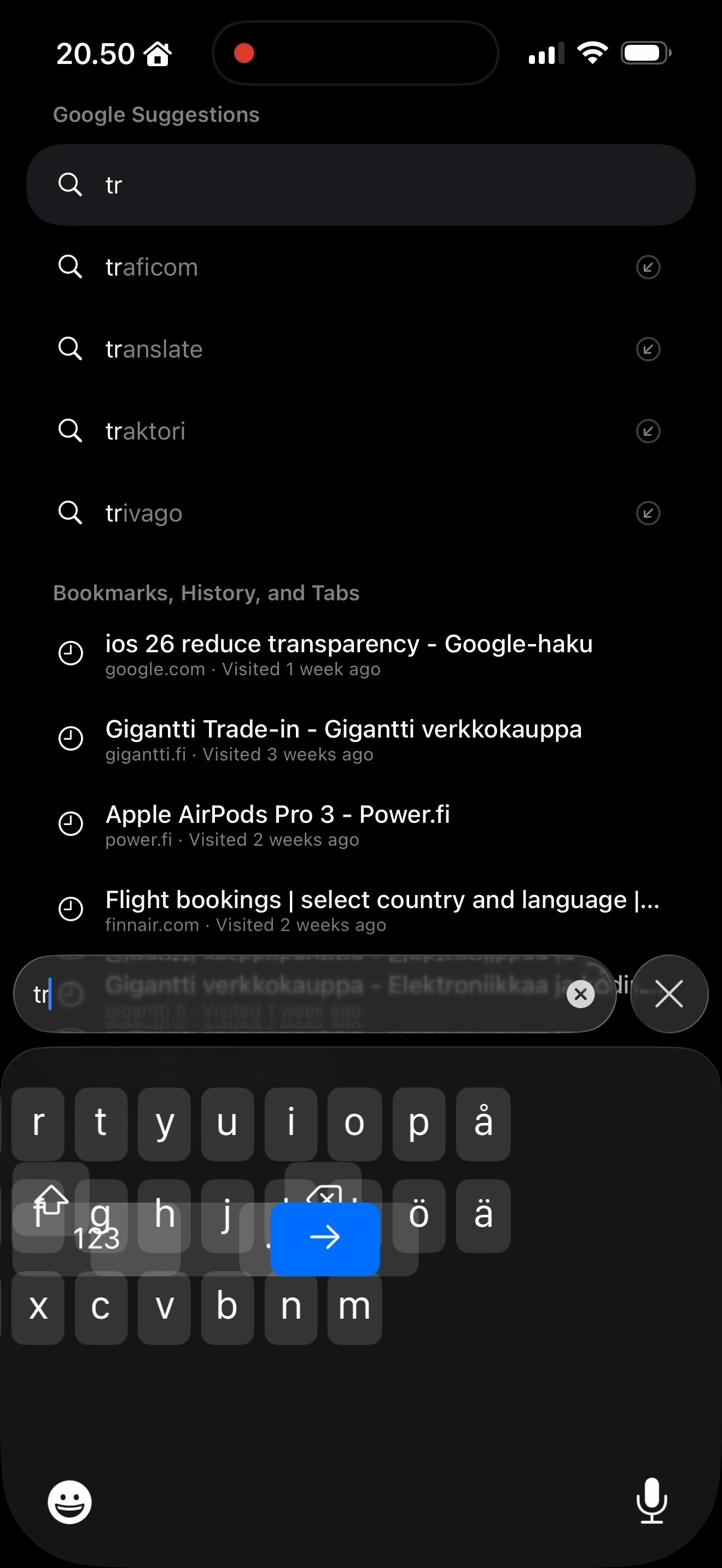Close the search overlay with the X button
This screenshot has height=1568, width=722.
pyautogui.click(x=668, y=994)
